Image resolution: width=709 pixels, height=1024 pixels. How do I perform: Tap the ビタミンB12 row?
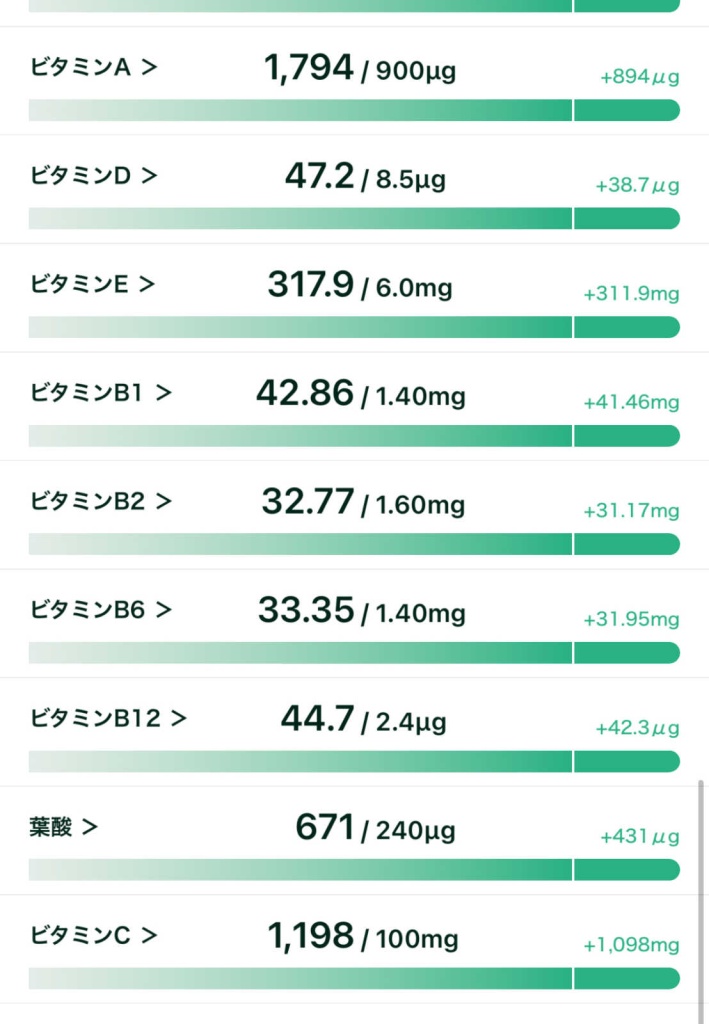pyautogui.click(x=108, y=718)
